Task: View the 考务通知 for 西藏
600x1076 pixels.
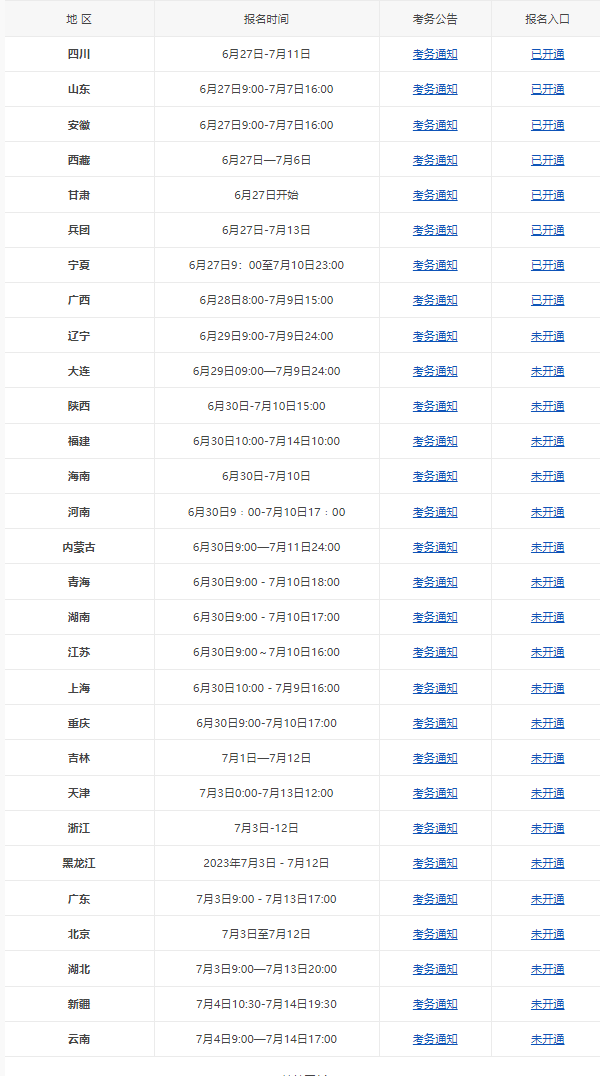Action: click(435, 160)
